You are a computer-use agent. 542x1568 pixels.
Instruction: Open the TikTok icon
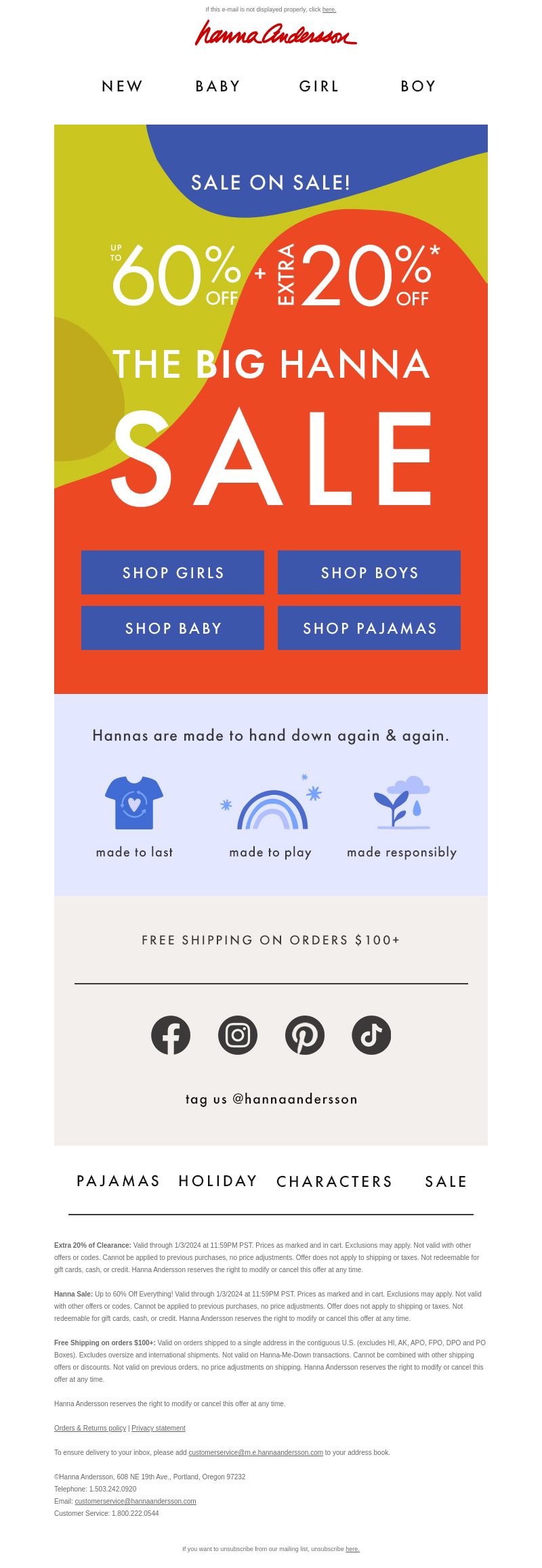point(371,1035)
